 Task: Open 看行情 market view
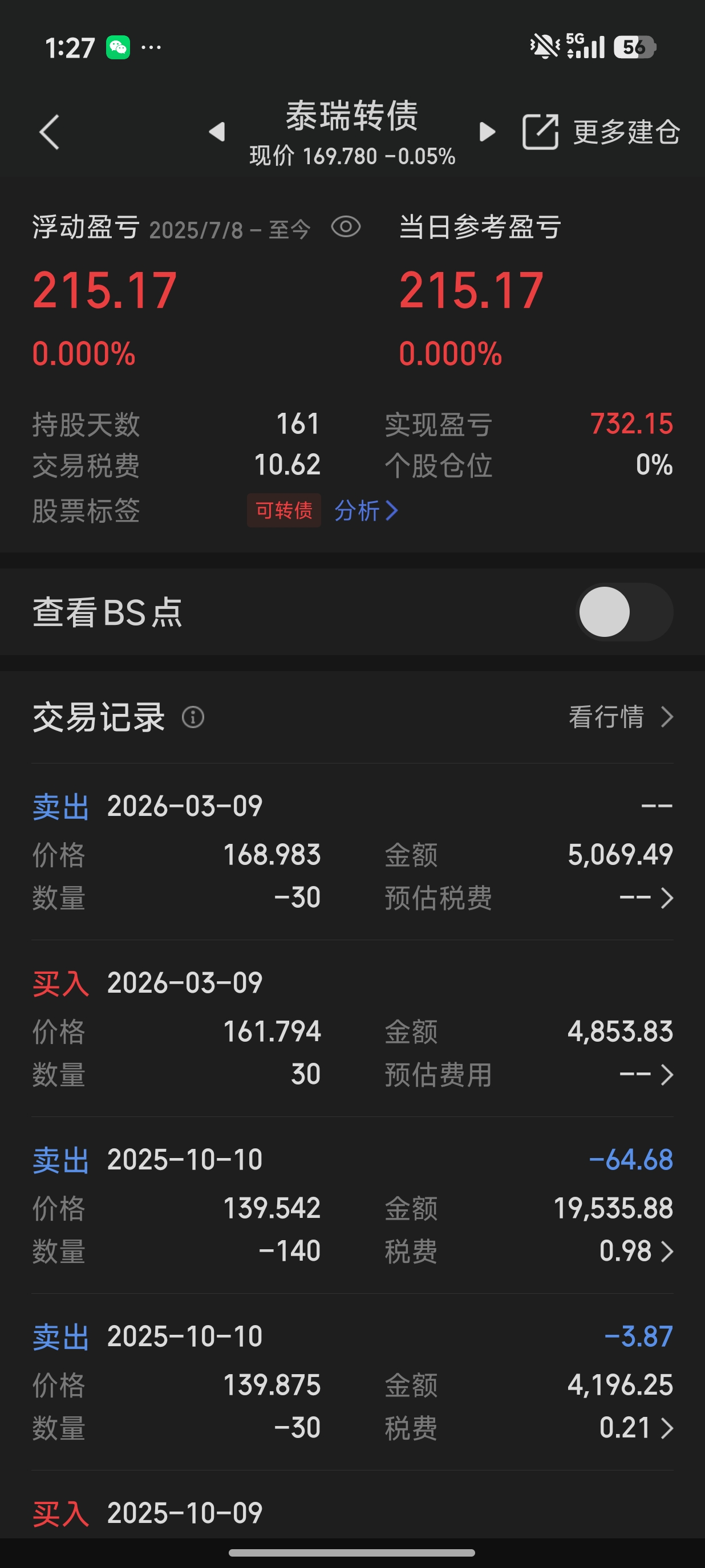621,717
